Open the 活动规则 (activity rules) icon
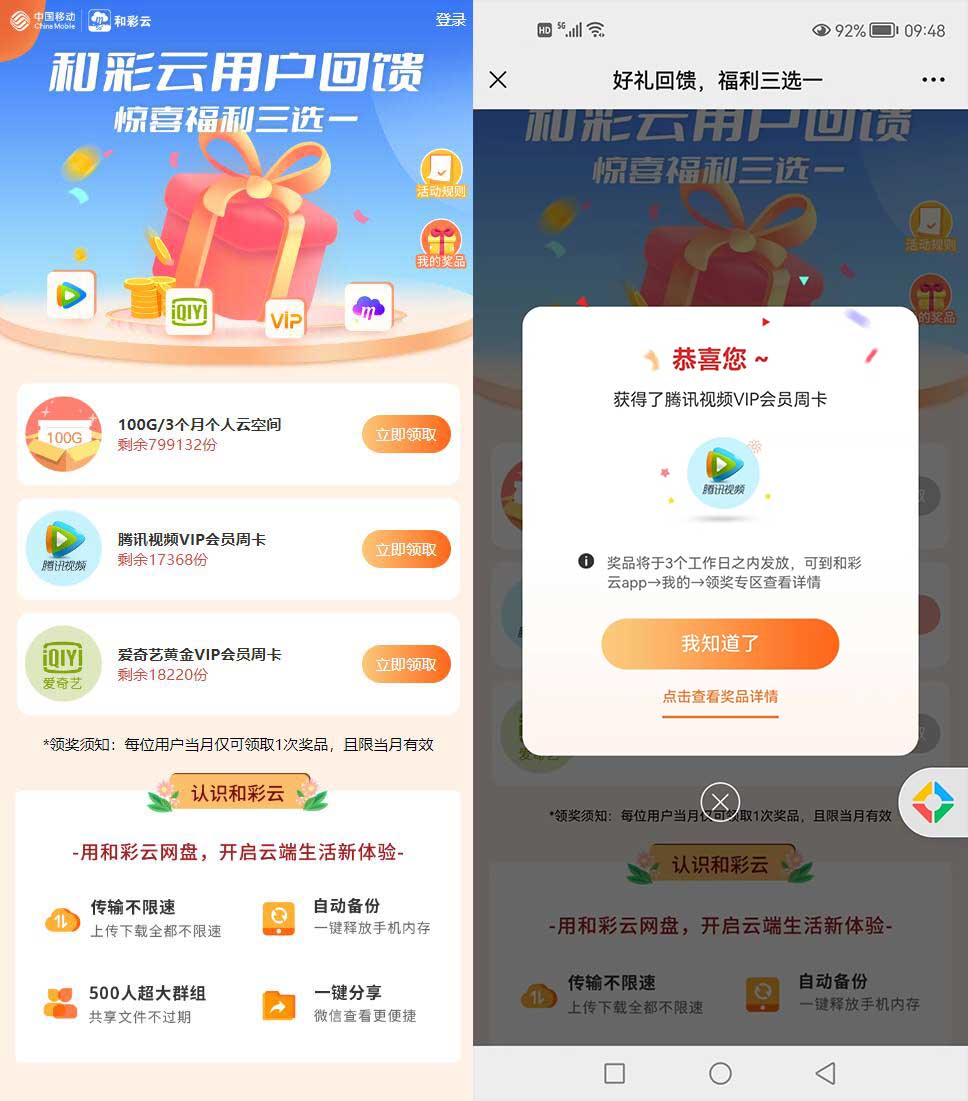 point(440,172)
